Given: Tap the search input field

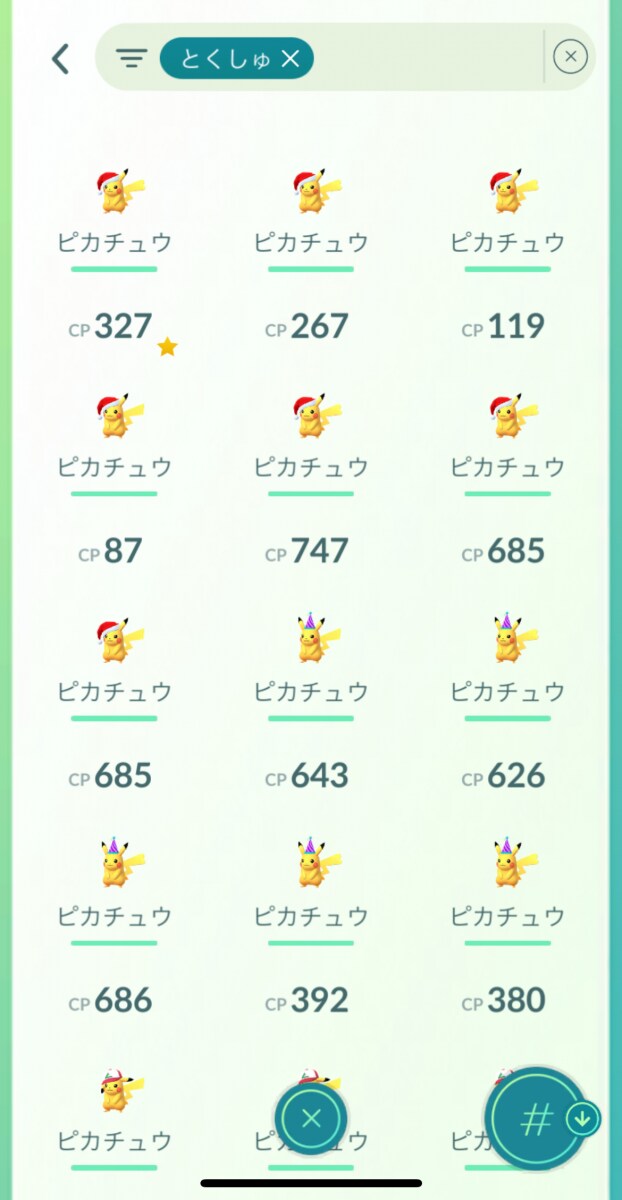Looking at the screenshot, I should click(425, 58).
